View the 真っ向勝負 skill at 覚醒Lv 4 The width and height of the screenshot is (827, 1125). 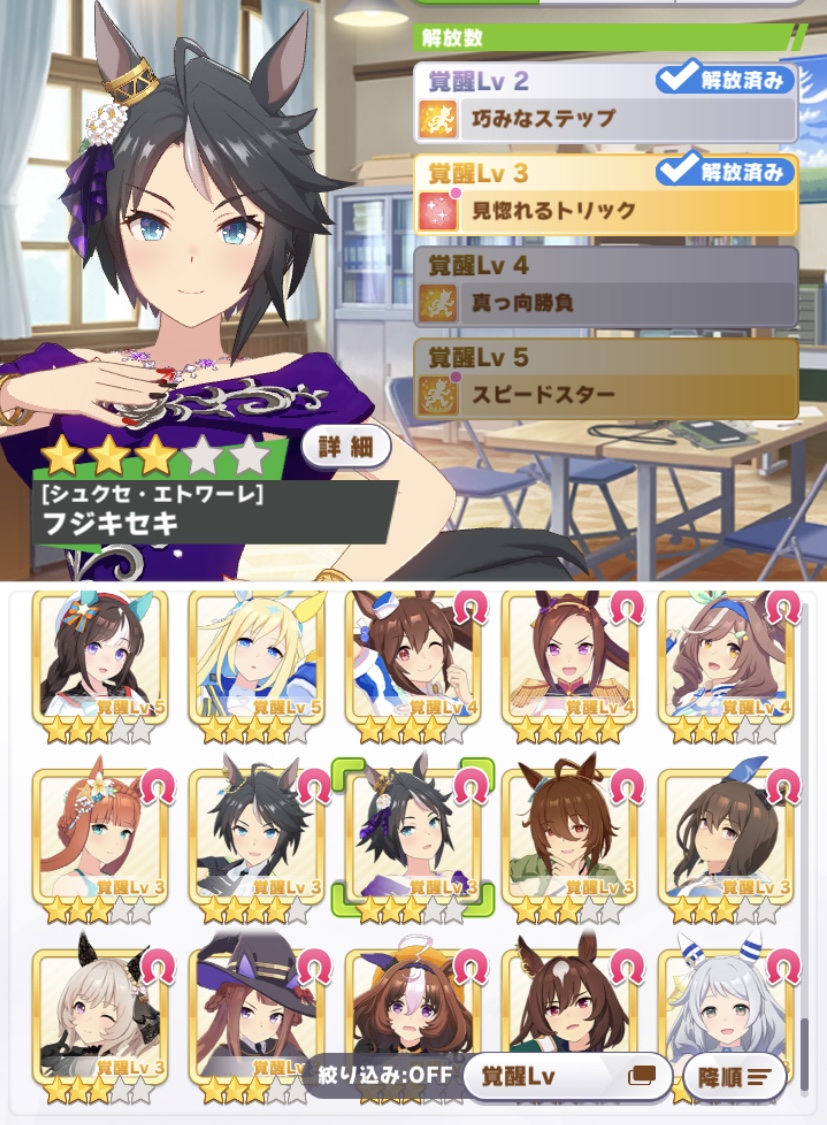[x=605, y=301]
